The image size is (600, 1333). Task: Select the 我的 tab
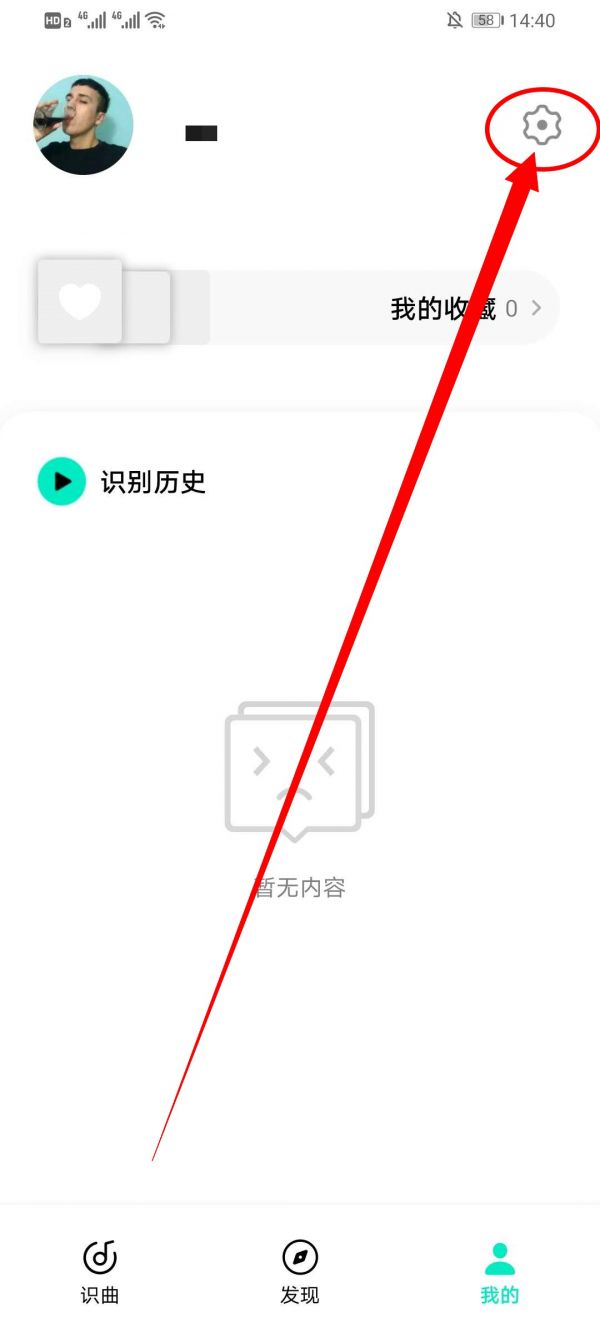pos(499,1271)
